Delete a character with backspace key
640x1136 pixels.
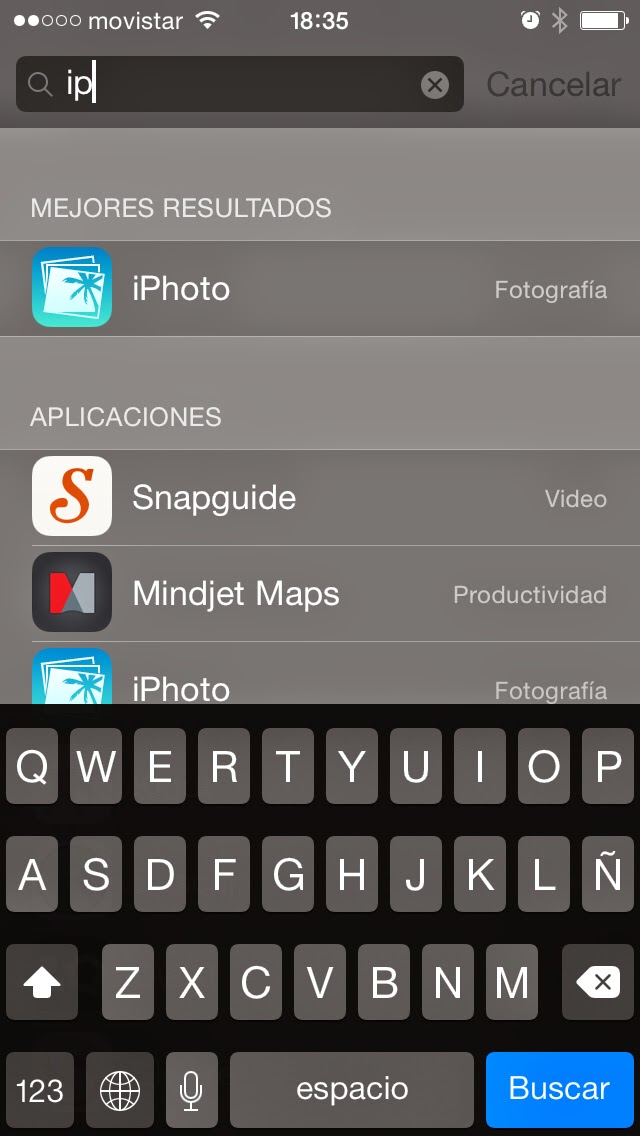[x=598, y=982]
